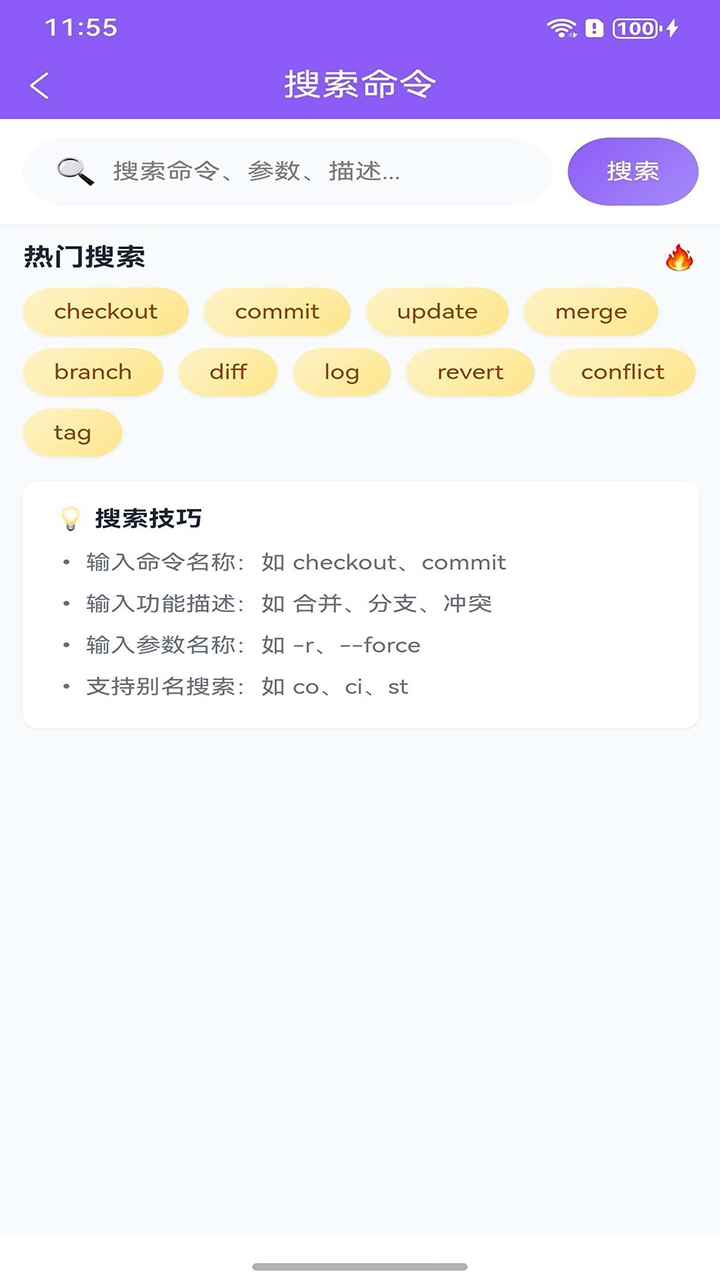Viewport: 720px width, 1280px height.
Task: Click the 搜索 search button
Action: click(632, 170)
